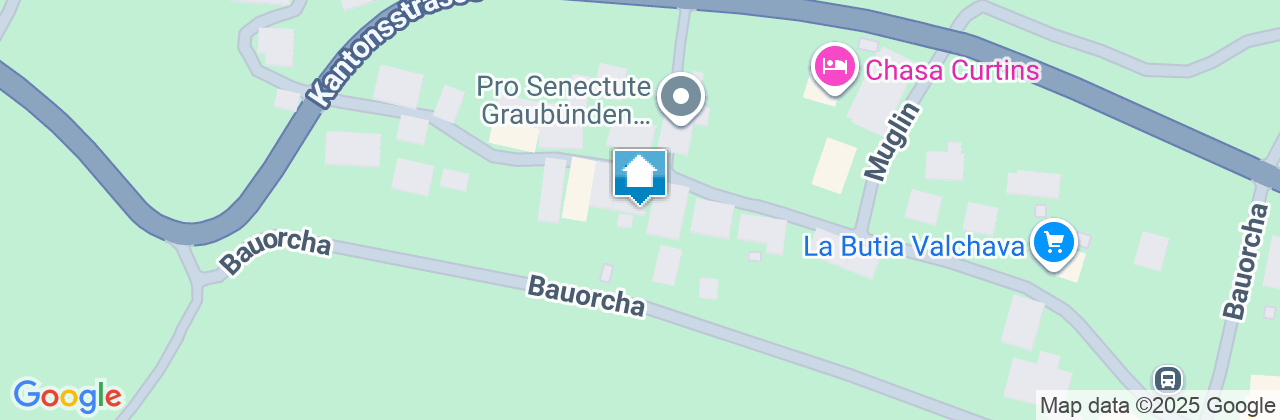Tap the blue house location marker
1280x420 pixels.
coord(640,176)
